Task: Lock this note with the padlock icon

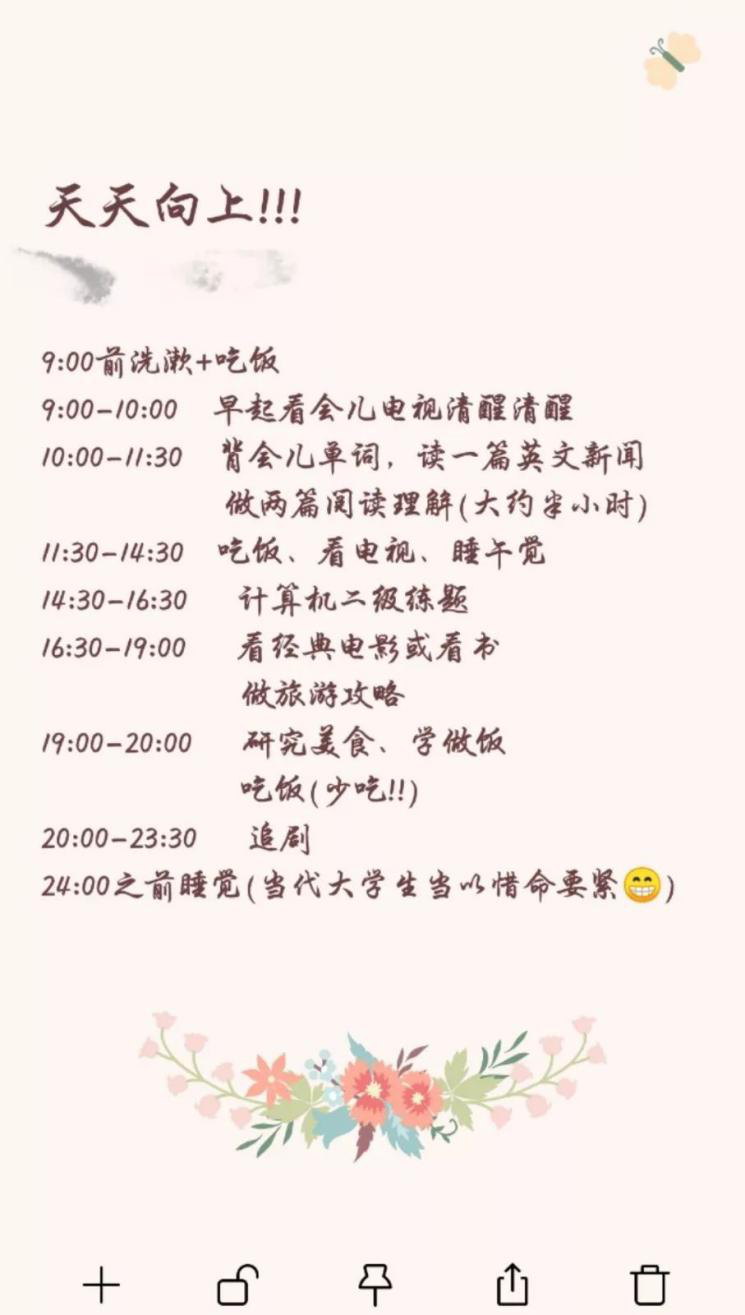Action: 238,1284
